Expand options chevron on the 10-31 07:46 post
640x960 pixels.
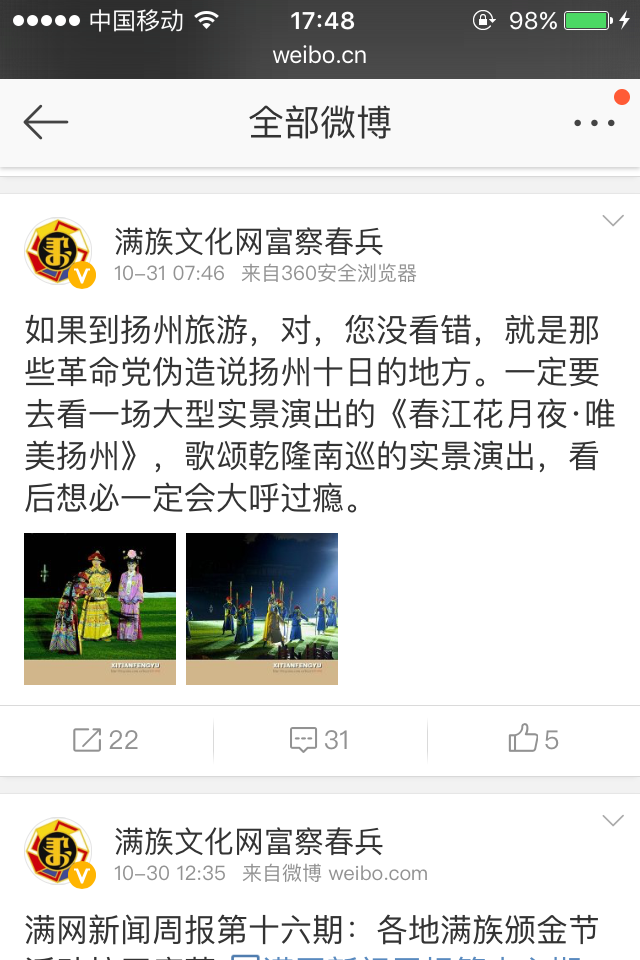pyautogui.click(x=612, y=221)
